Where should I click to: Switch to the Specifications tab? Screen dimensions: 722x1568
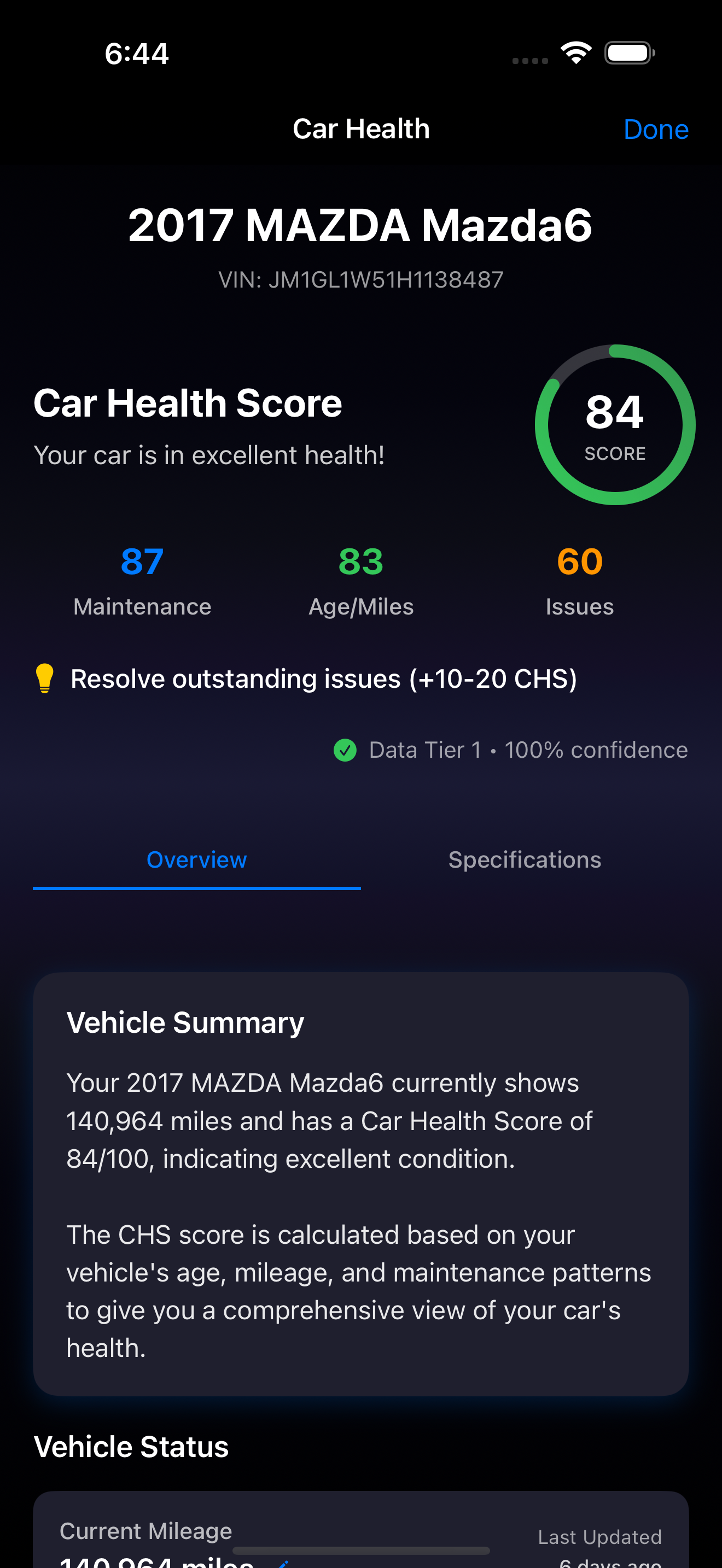pos(523,859)
